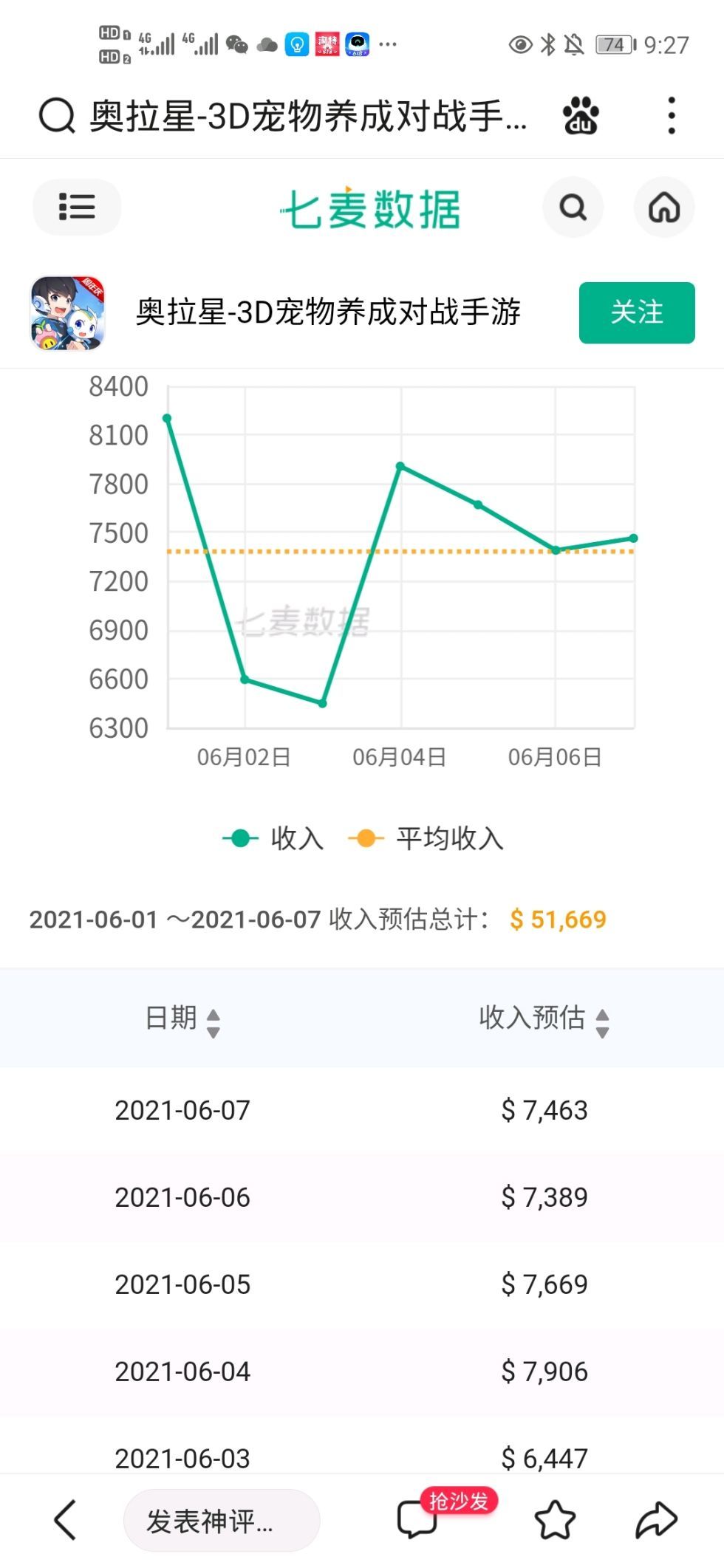Image resolution: width=724 pixels, height=1568 pixels.
Task: Toggle the 收入 legend series
Action: pyautogui.click(x=273, y=838)
